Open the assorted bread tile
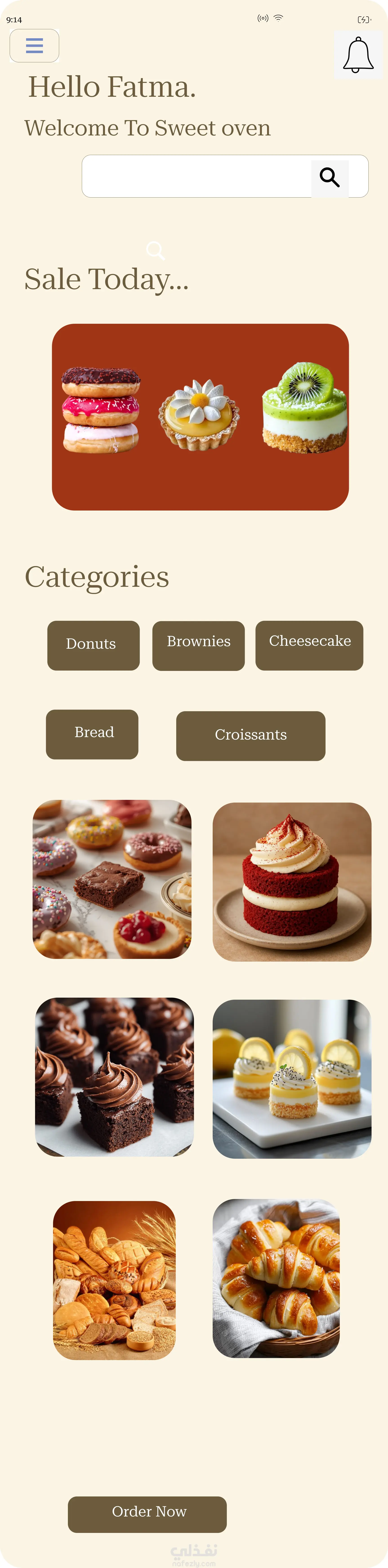This screenshot has height=1568, width=388. (x=114, y=1280)
